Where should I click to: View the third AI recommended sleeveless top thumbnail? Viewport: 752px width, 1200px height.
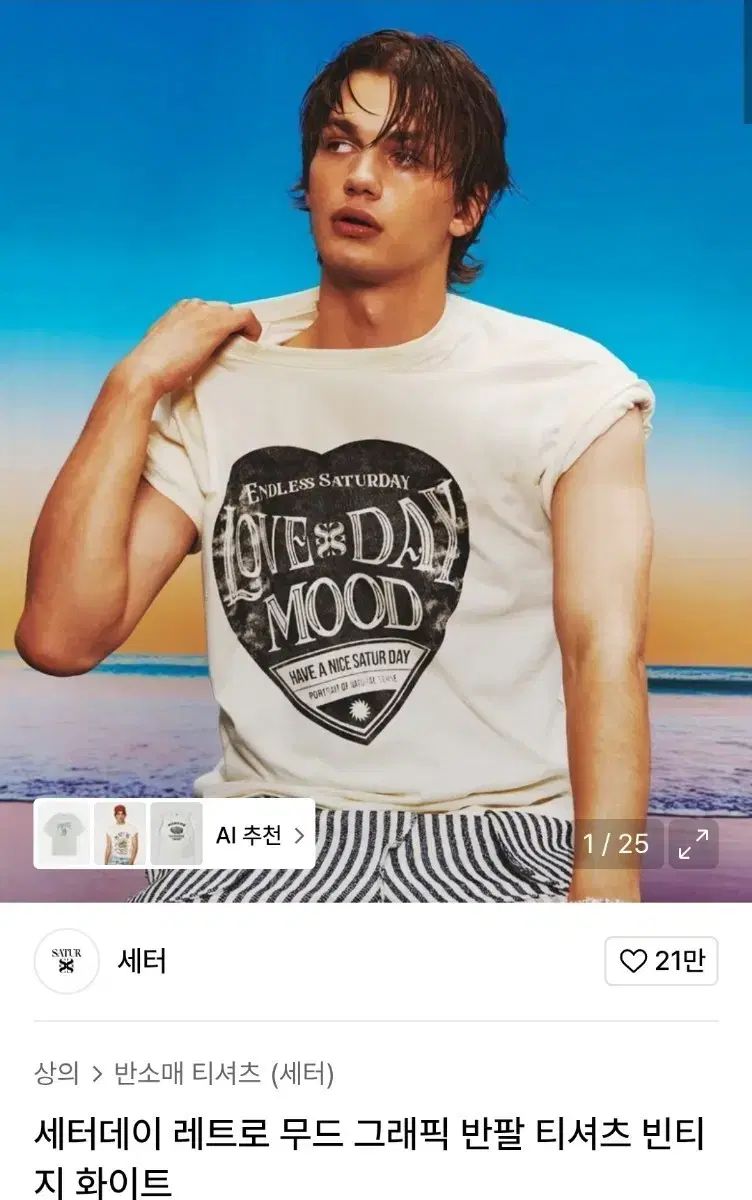coord(176,834)
